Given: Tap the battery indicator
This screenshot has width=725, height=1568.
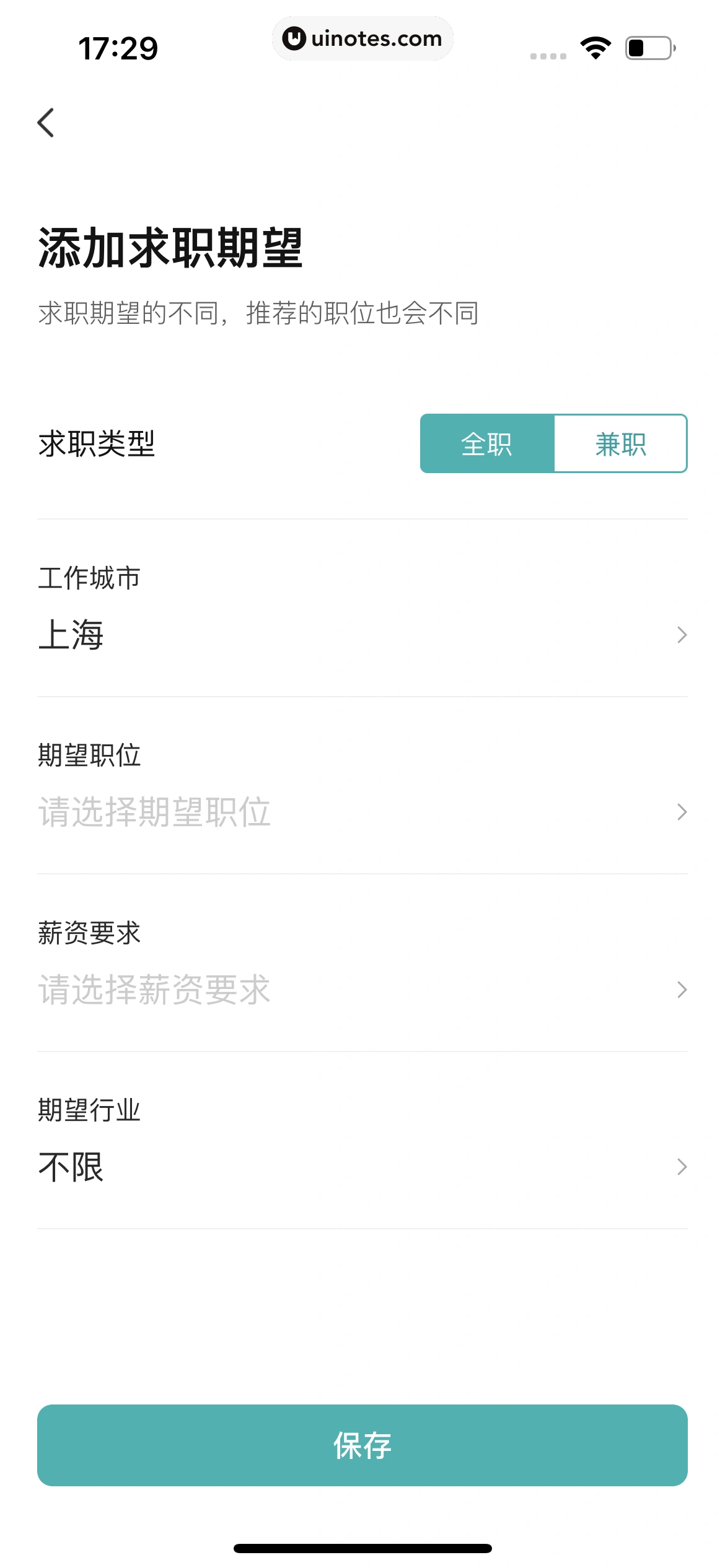Looking at the screenshot, I should (646, 46).
